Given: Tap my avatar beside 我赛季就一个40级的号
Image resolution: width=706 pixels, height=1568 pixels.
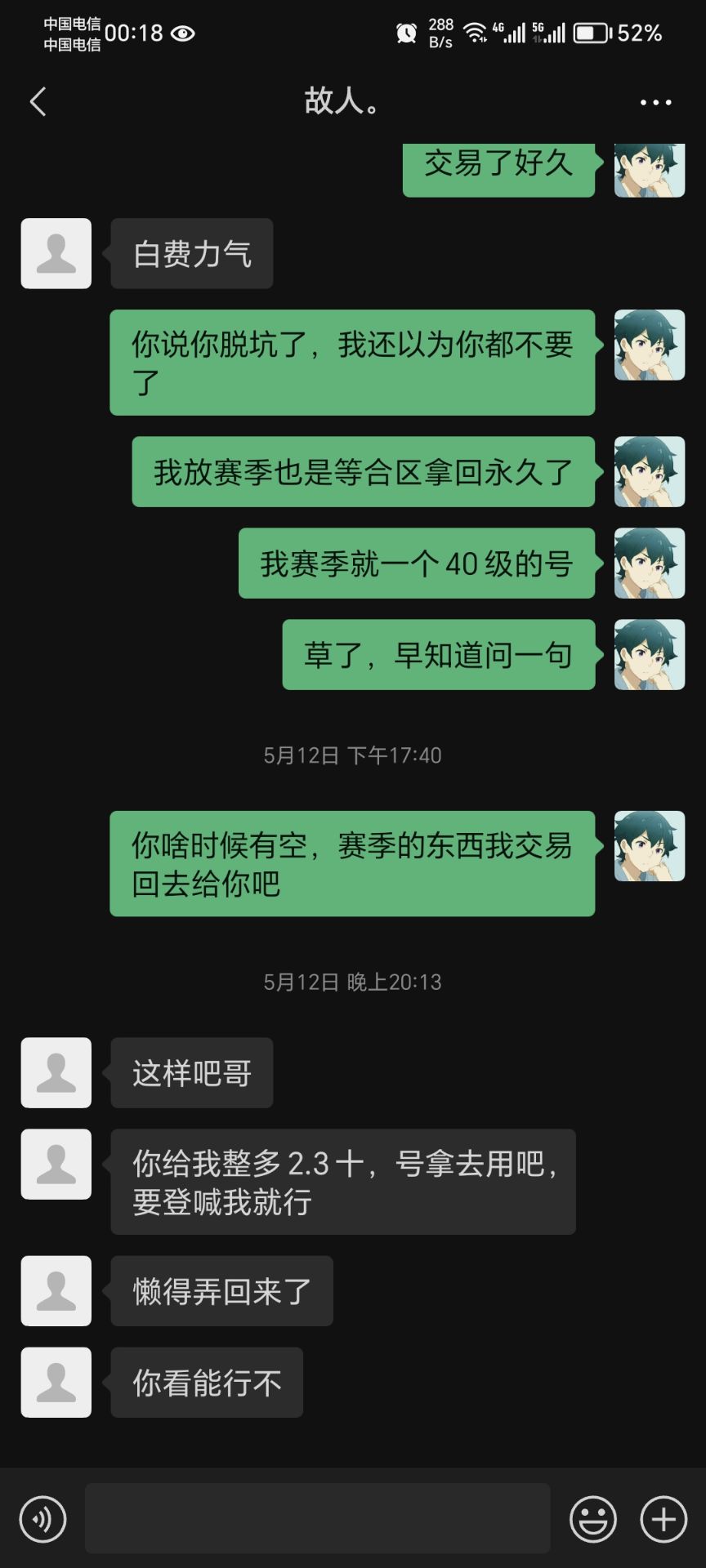Looking at the screenshot, I should (x=649, y=563).
